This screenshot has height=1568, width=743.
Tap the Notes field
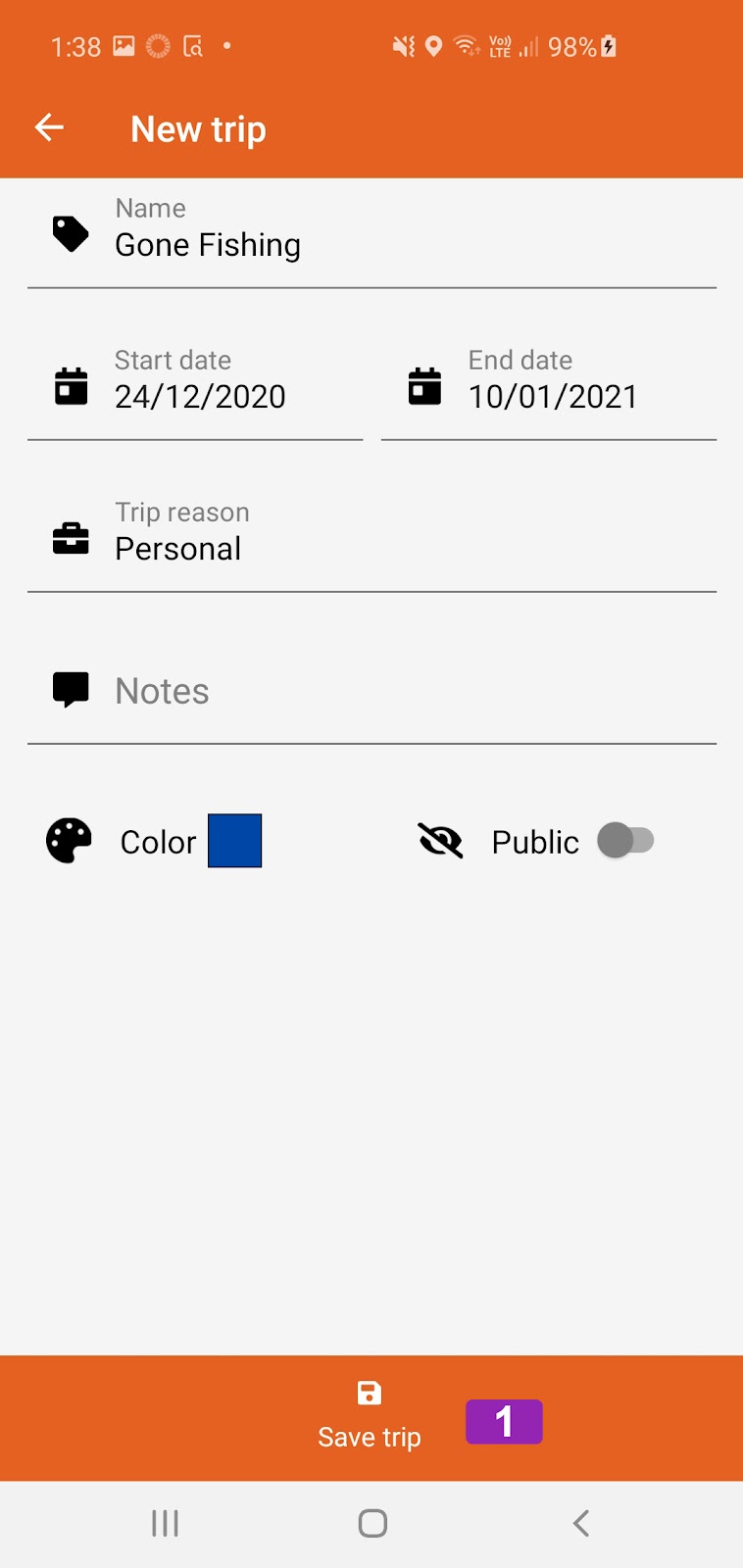pos(371,691)
